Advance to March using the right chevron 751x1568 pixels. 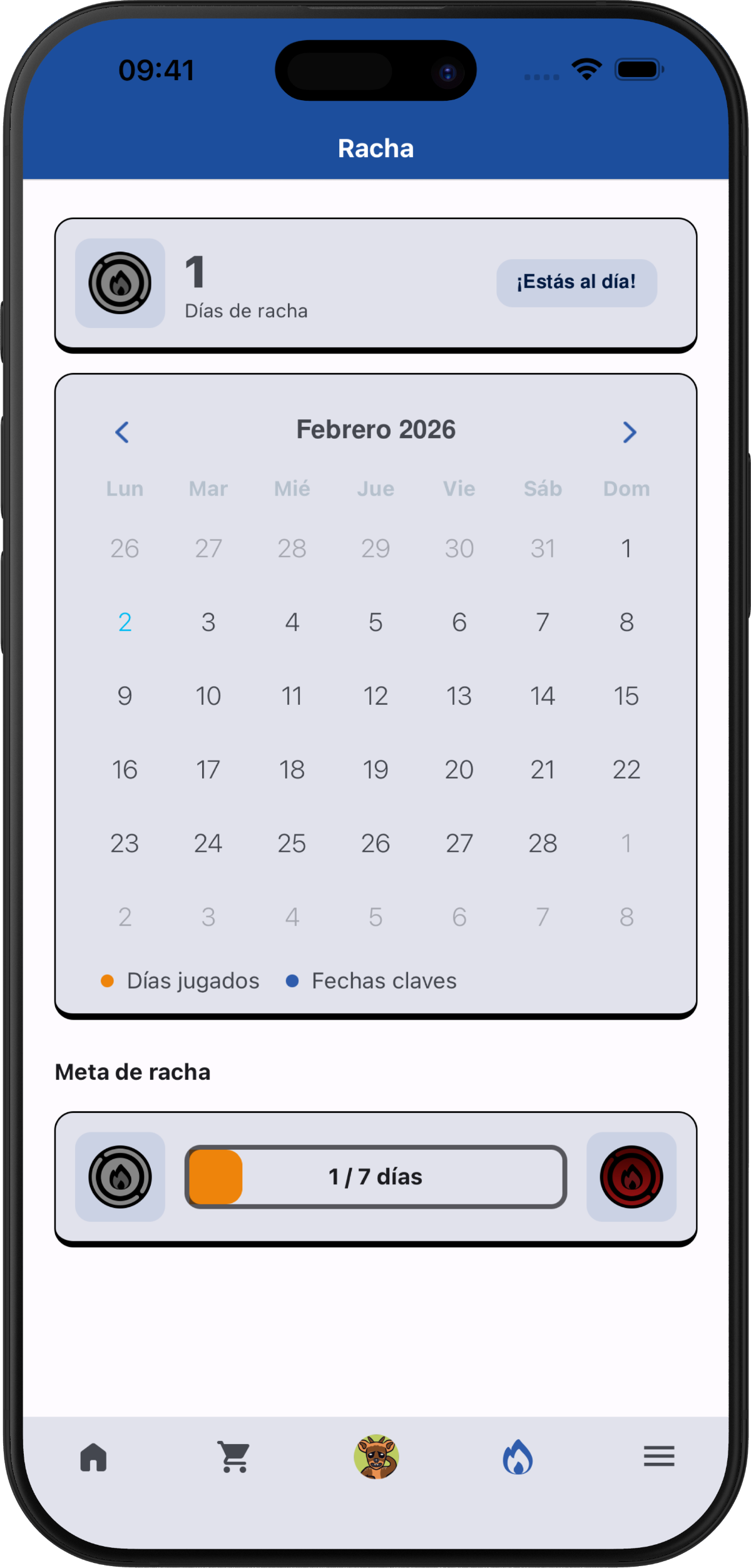pos(629,432)
